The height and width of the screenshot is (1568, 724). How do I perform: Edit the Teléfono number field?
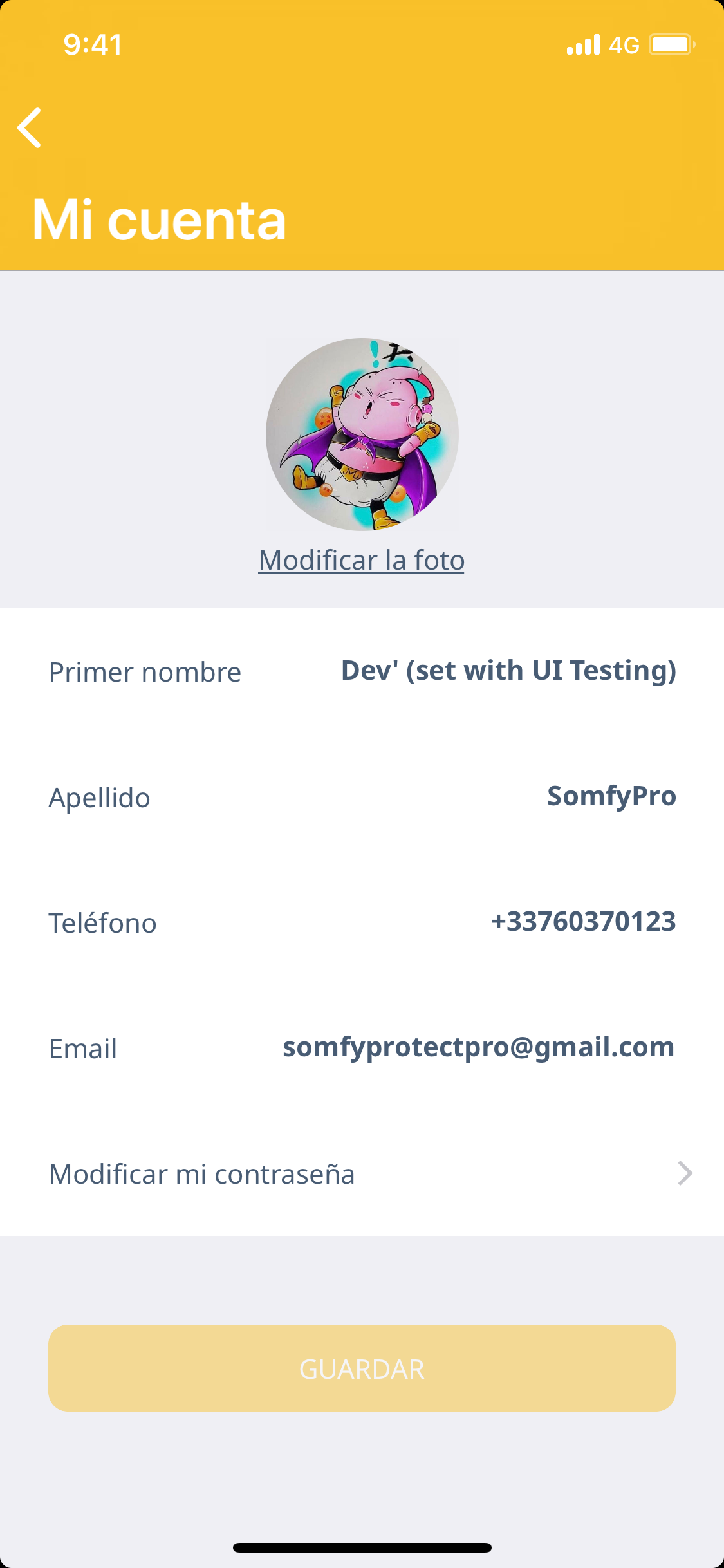tap(583, 922)
